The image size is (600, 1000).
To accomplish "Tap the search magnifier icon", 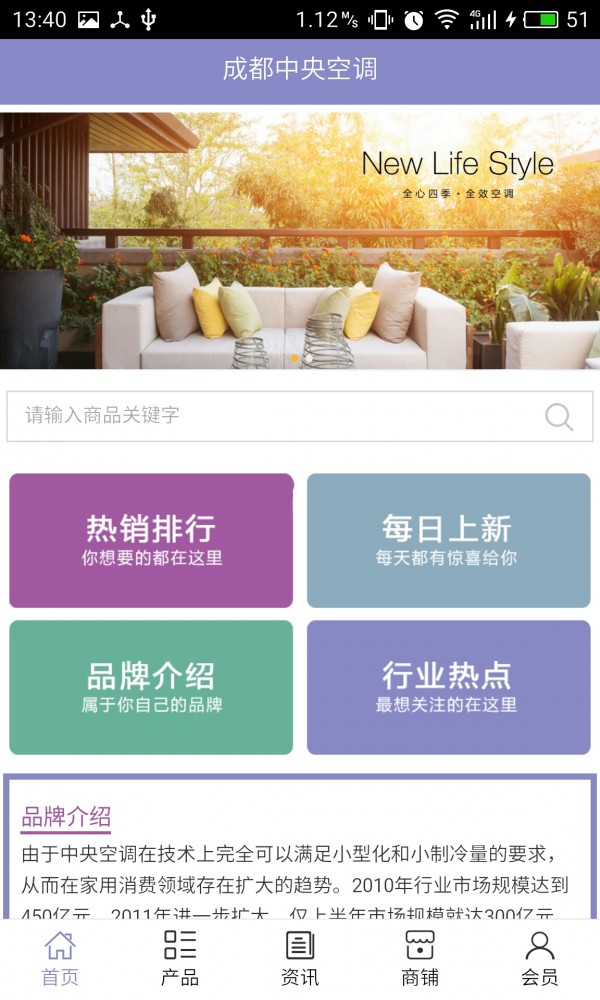I will (559, 416).
